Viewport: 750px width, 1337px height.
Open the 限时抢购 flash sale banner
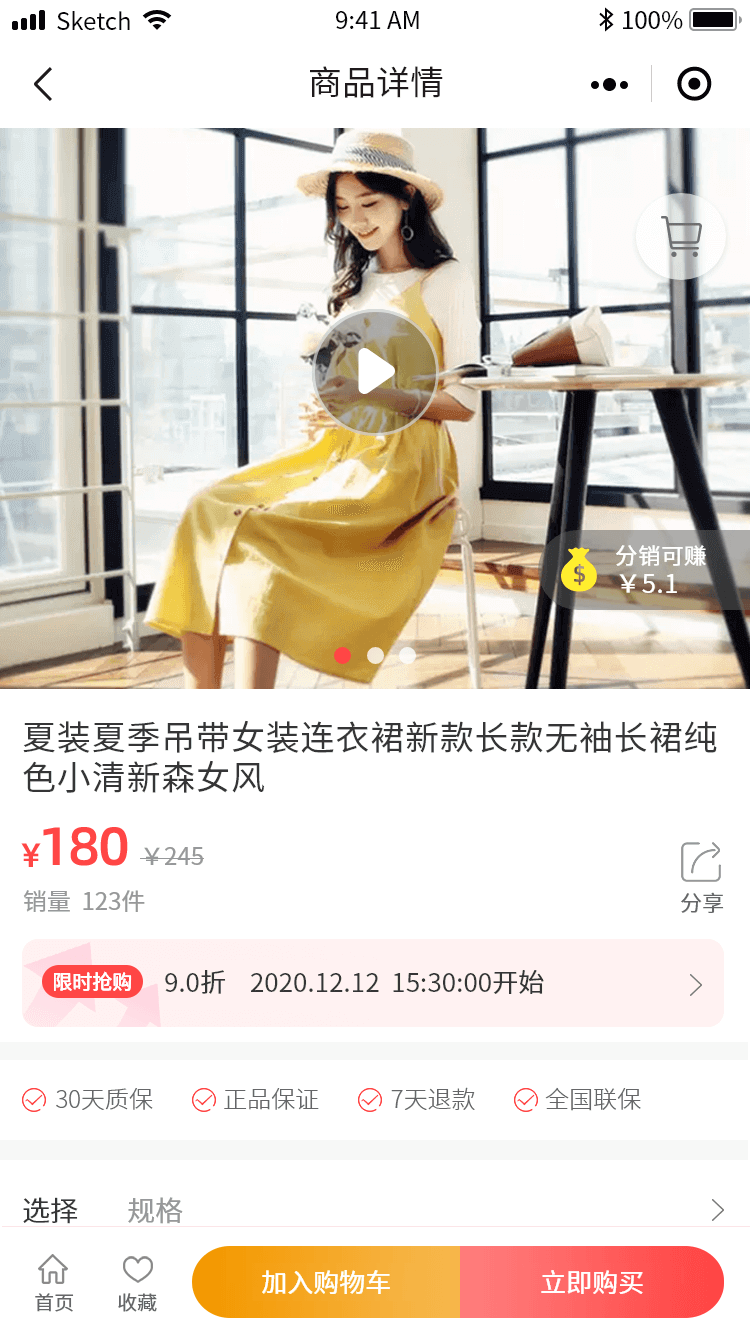[x=372, y=983]
